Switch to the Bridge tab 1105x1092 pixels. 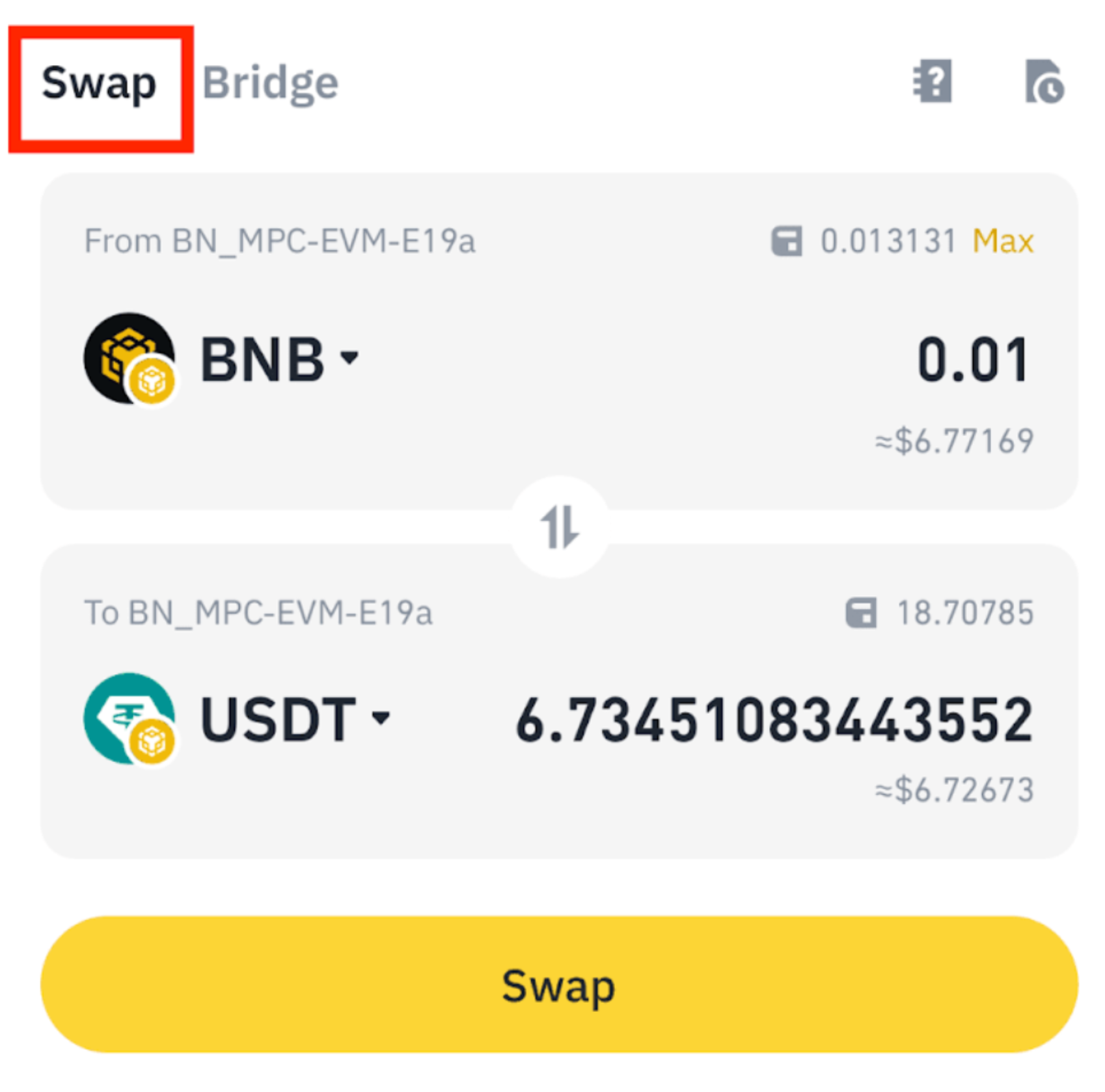click(x=270, y=85)
